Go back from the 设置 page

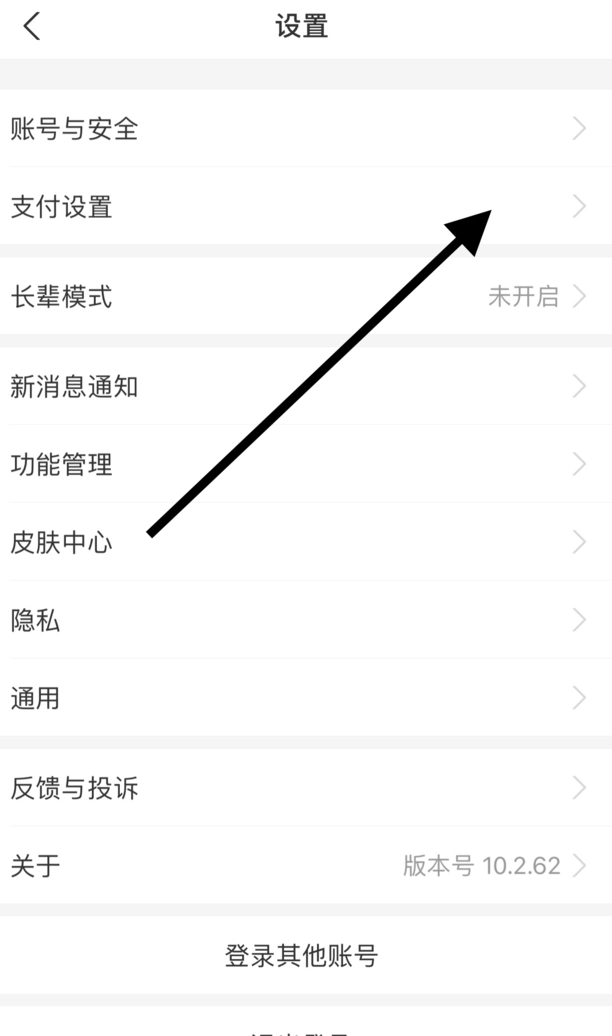(32, 27)
